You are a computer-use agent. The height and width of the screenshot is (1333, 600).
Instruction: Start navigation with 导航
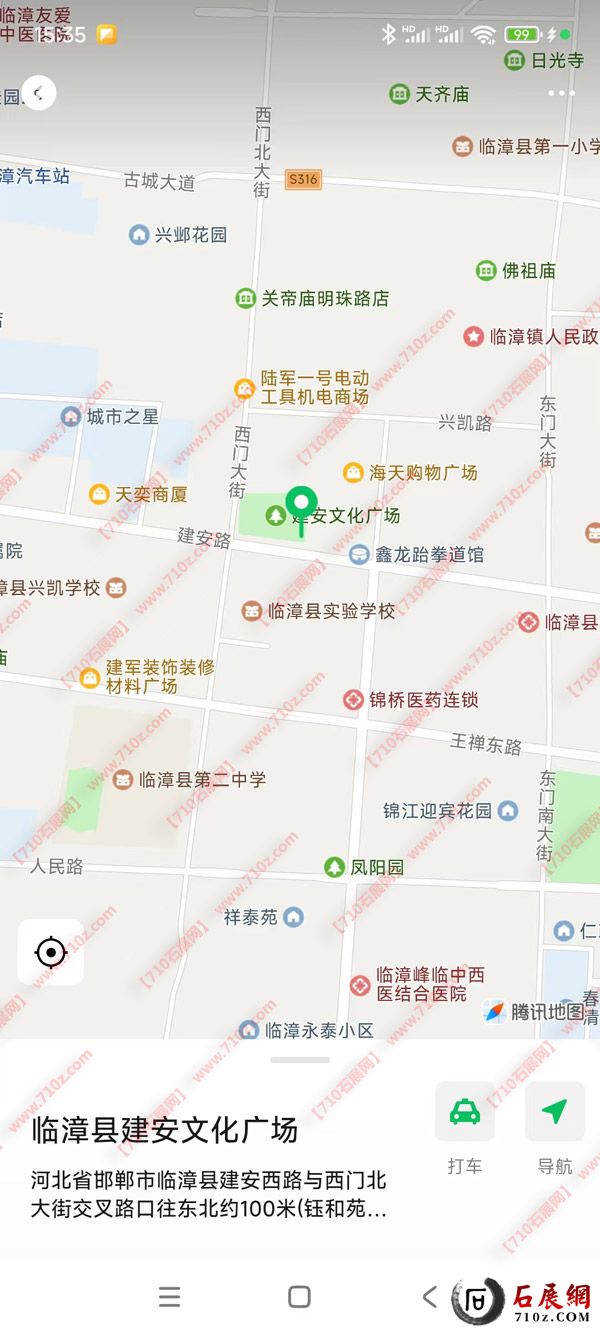pyautogui.click(x=554, y=1111)
